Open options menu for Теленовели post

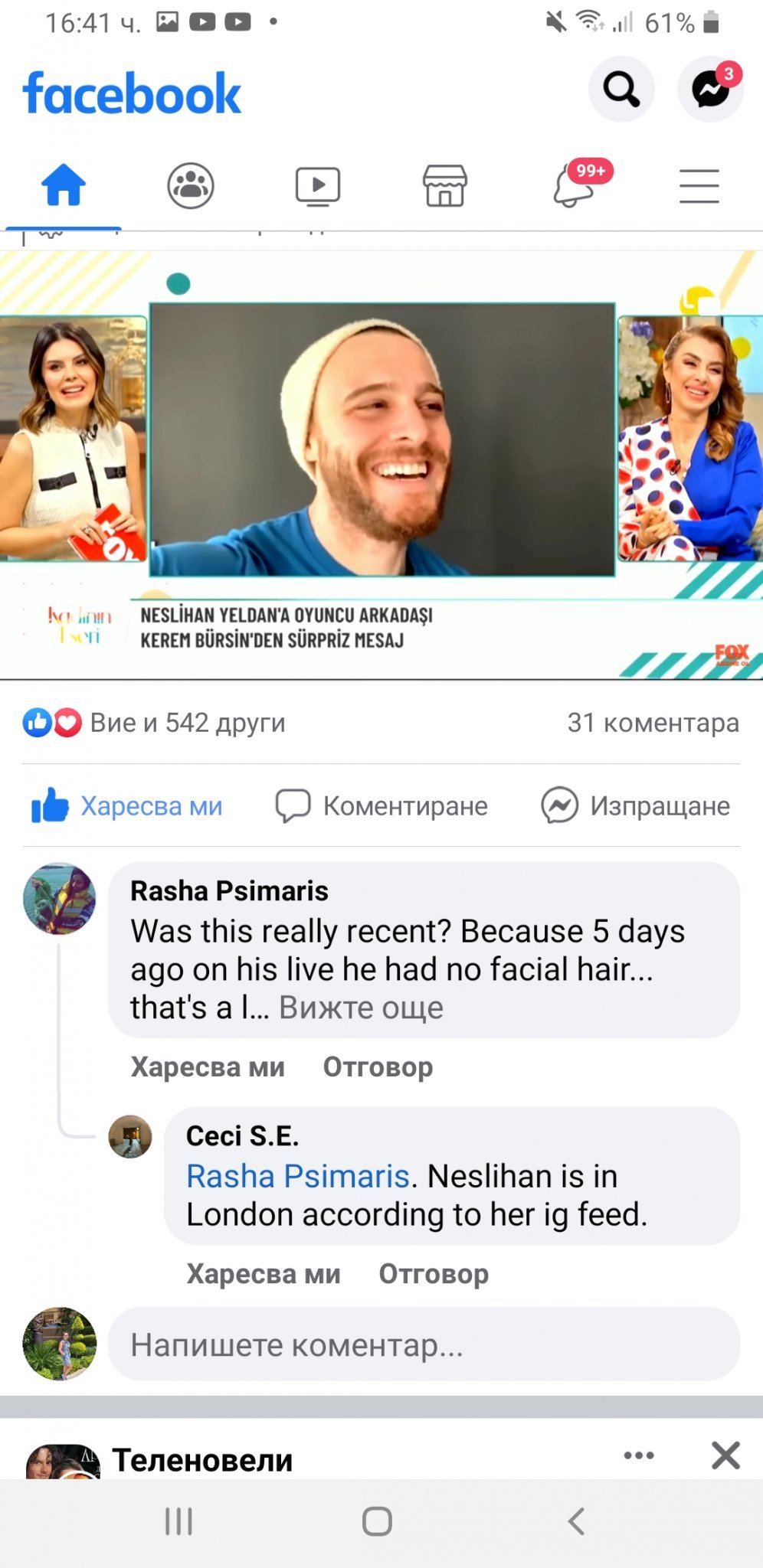[639, 1455]
